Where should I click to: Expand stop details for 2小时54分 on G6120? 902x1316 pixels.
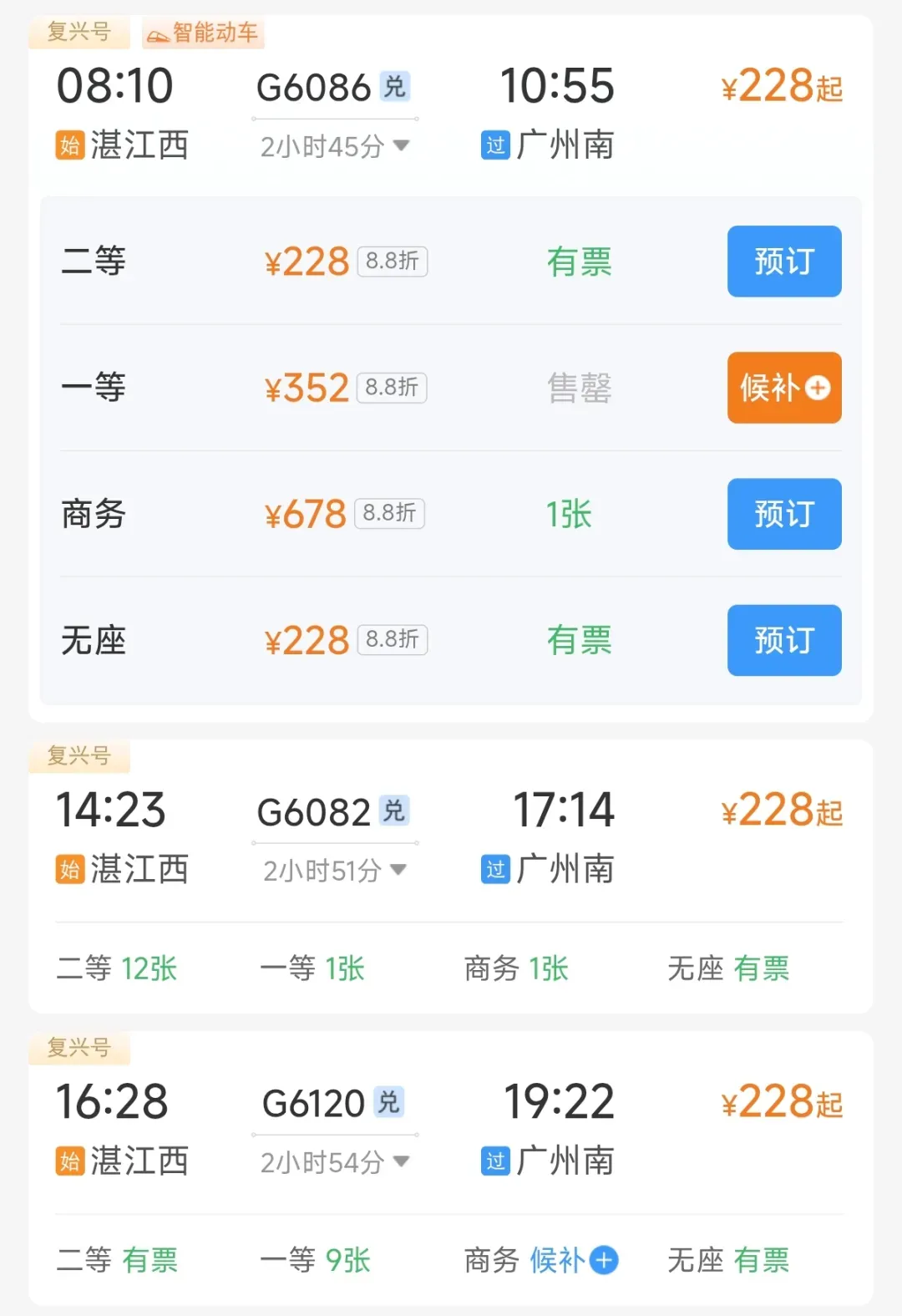334,1162
